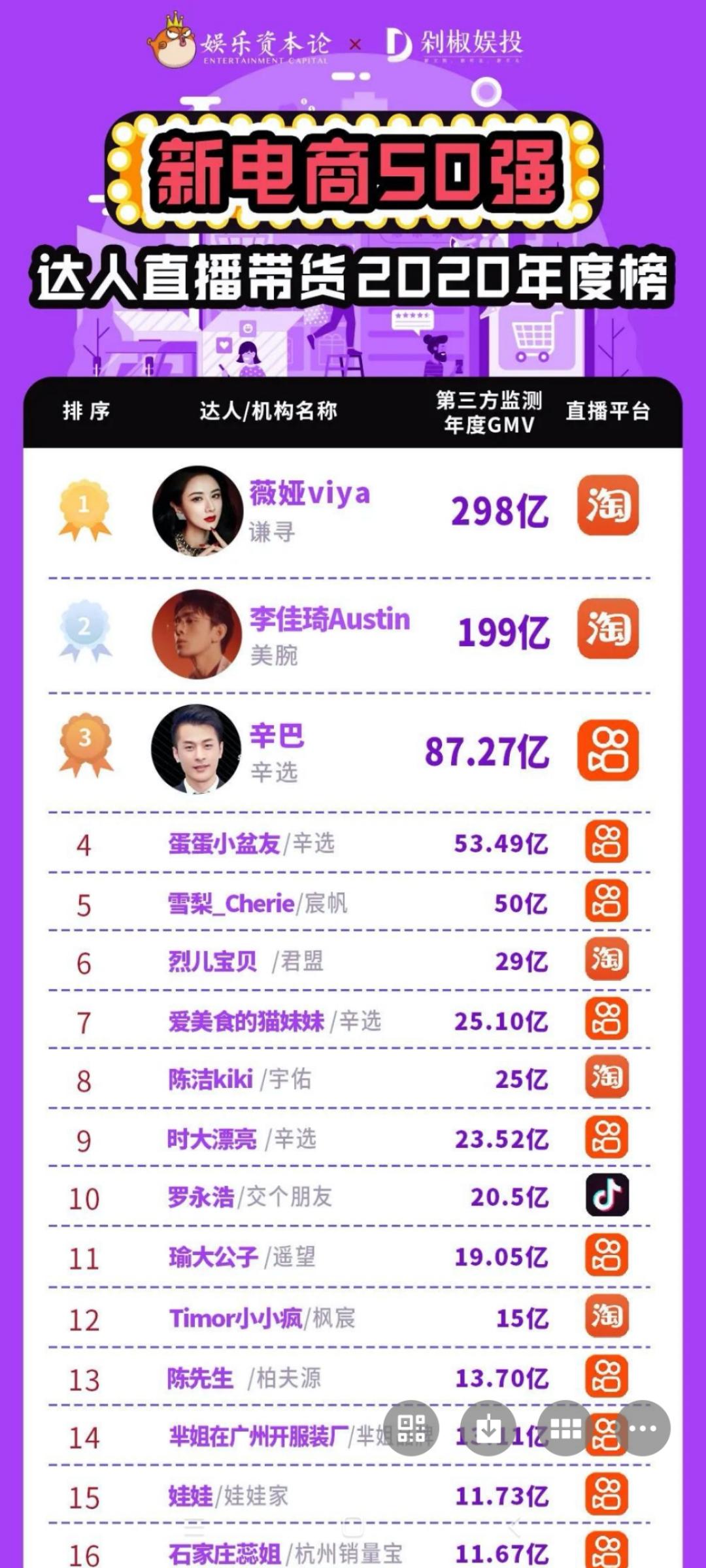Go back with the system back button
Image resolution: width=706 pixels, height=1568 pixels.
click(x=514, y=1527)
